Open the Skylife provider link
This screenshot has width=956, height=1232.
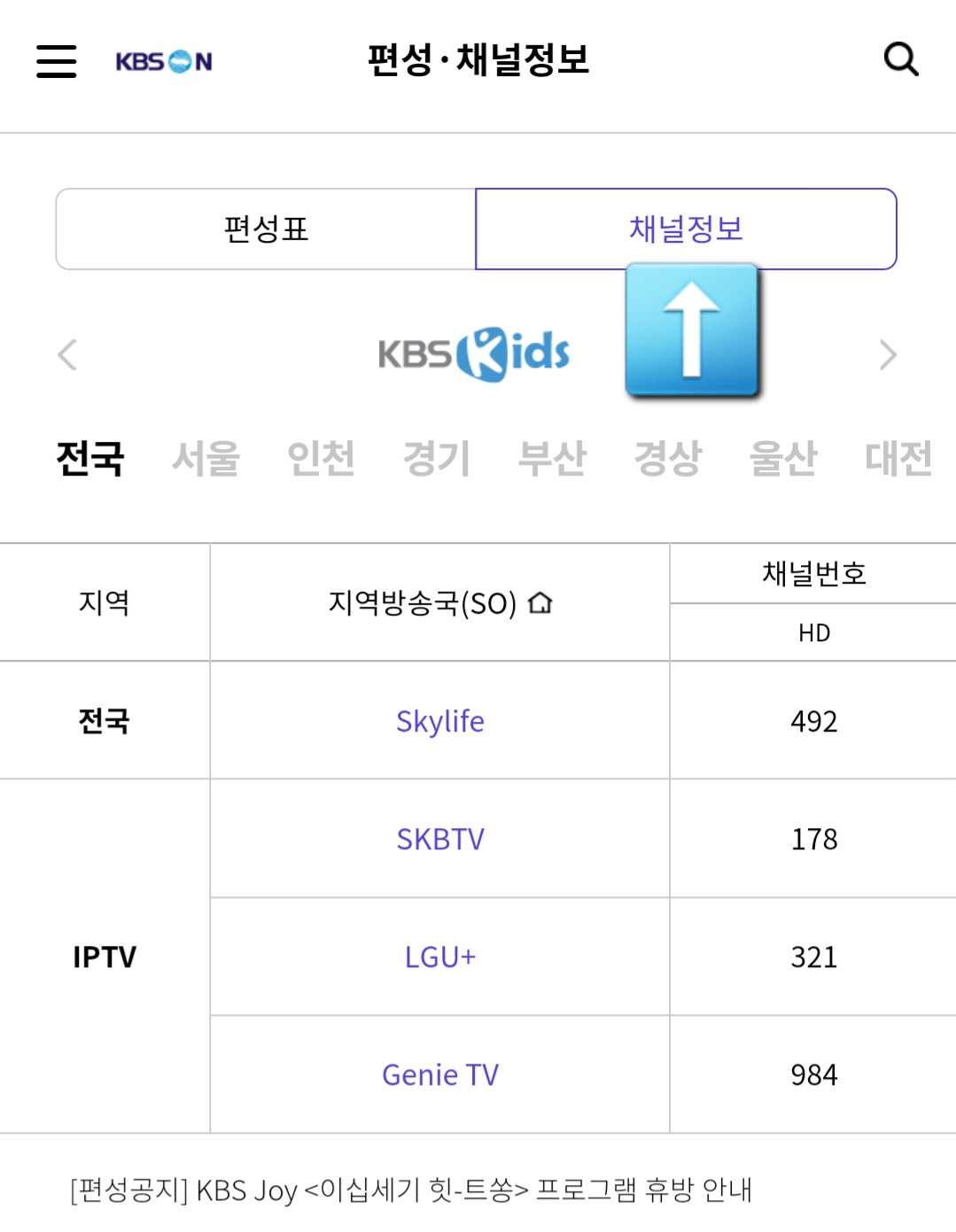click(440, 721)
